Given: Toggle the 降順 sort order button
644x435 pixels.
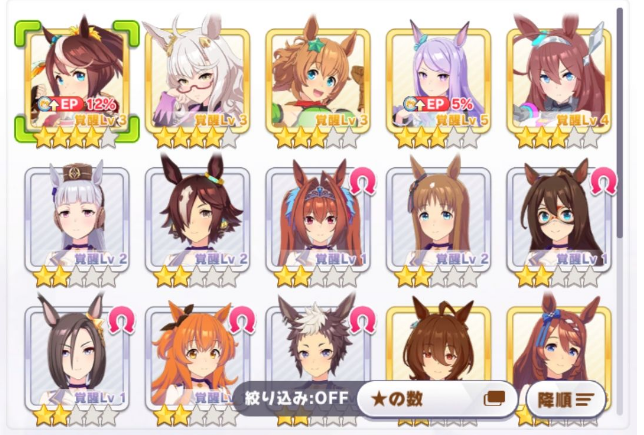Looking at the screenshot, I should point(566,398).
